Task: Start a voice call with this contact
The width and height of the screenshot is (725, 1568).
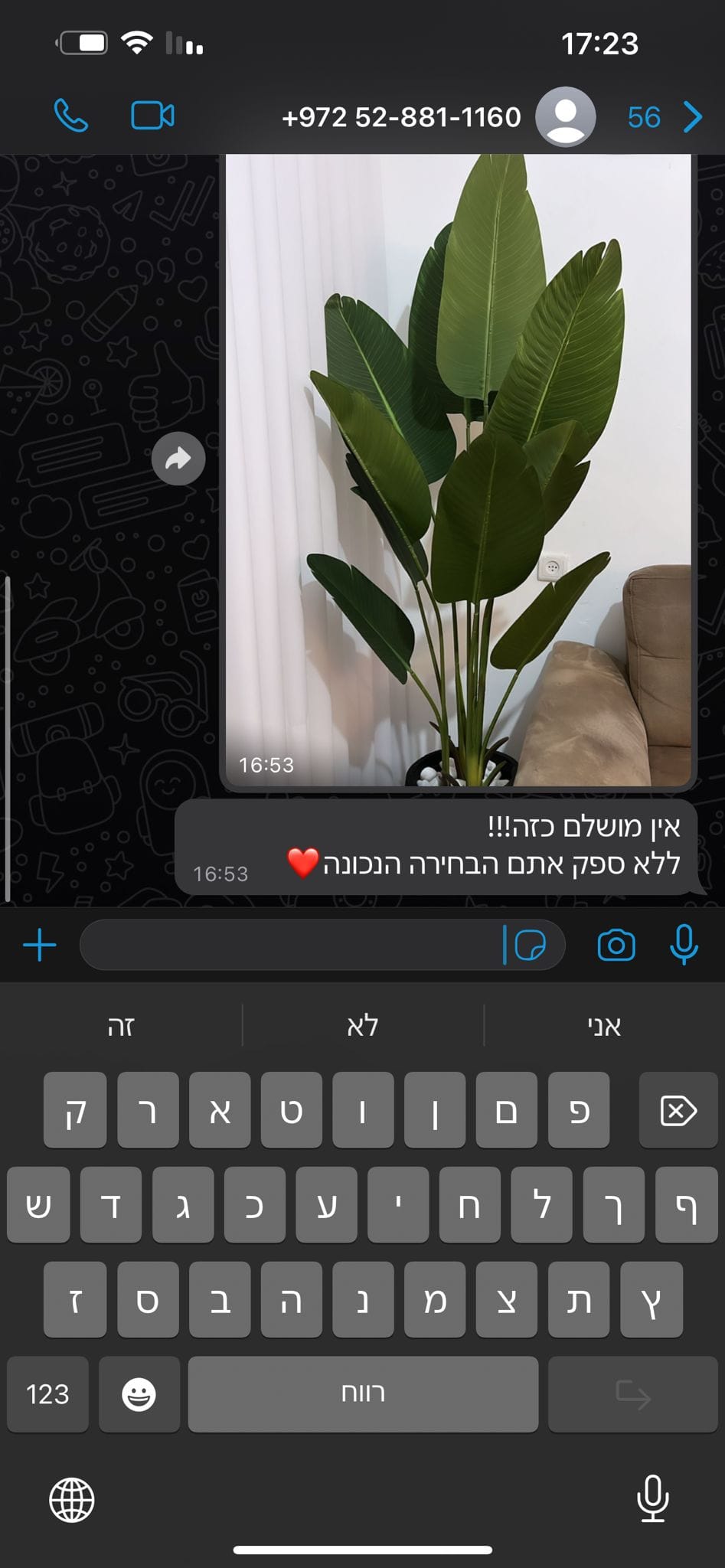Action: 71,116
